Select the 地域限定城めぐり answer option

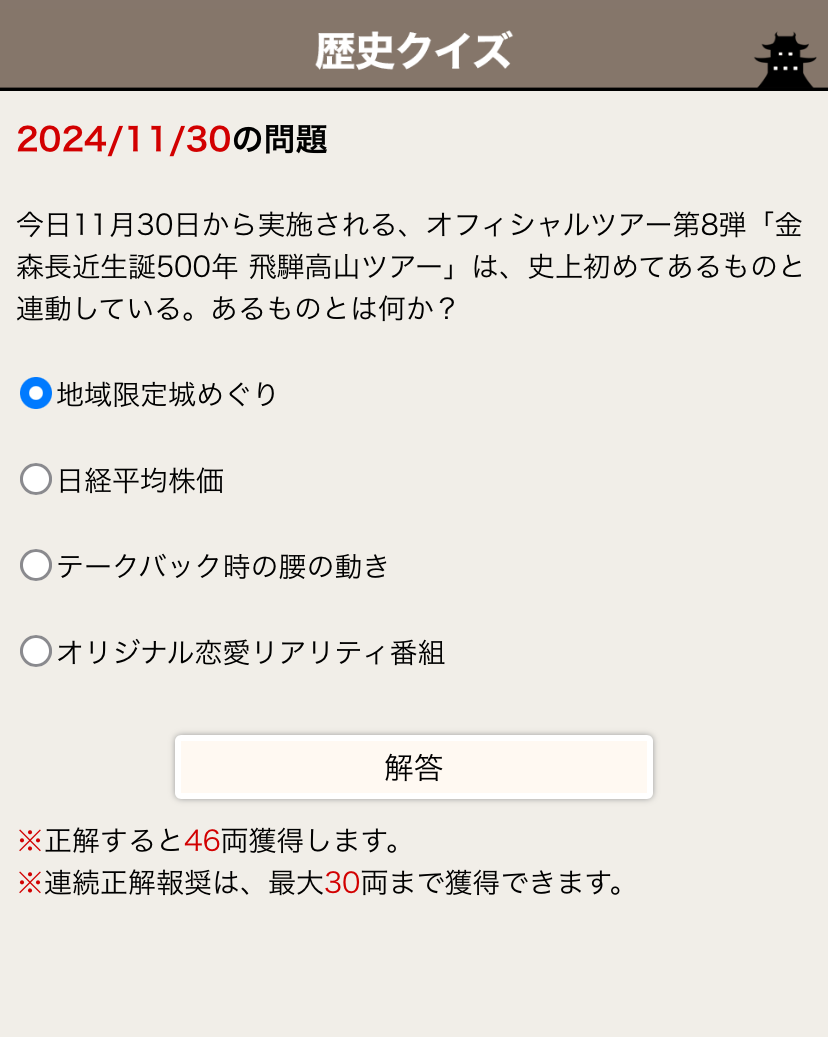point(36,394)
